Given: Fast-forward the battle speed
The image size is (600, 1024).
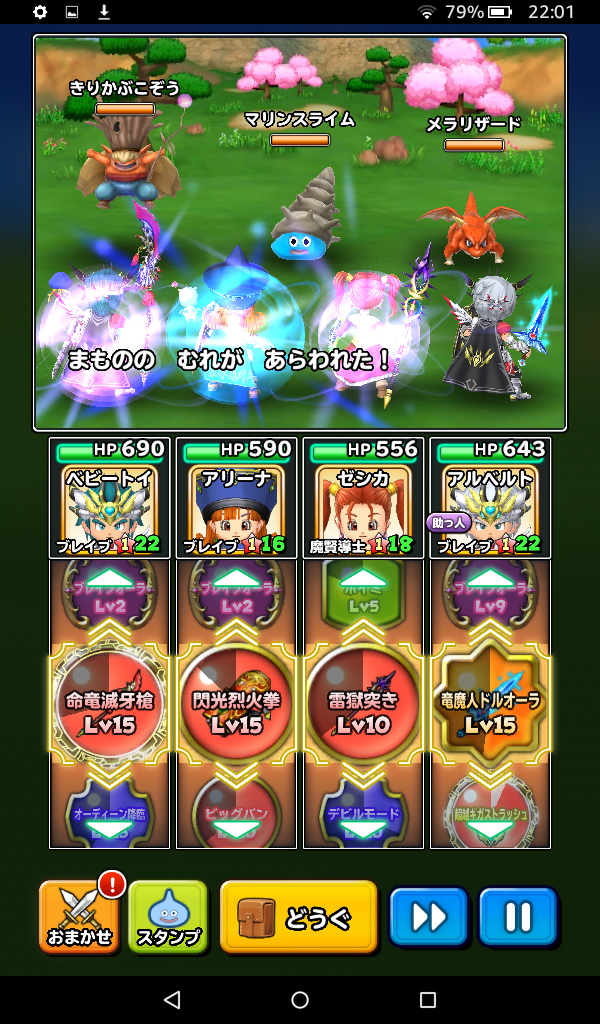Looking at the screenshot, I should pos(428,916).
